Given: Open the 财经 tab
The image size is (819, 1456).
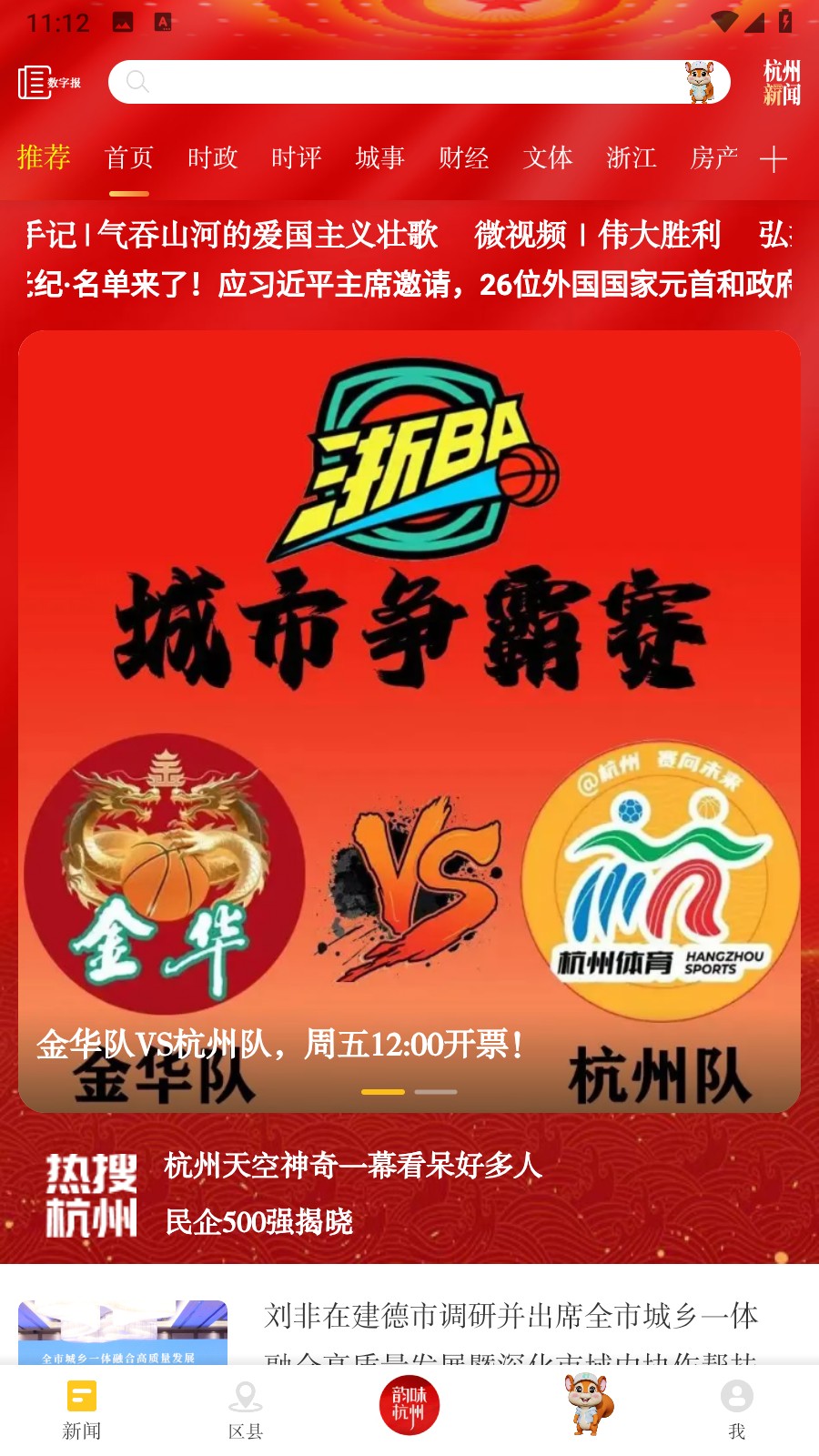Looking at the screenshot, I should pyautogui.click(x=463, y=158).
